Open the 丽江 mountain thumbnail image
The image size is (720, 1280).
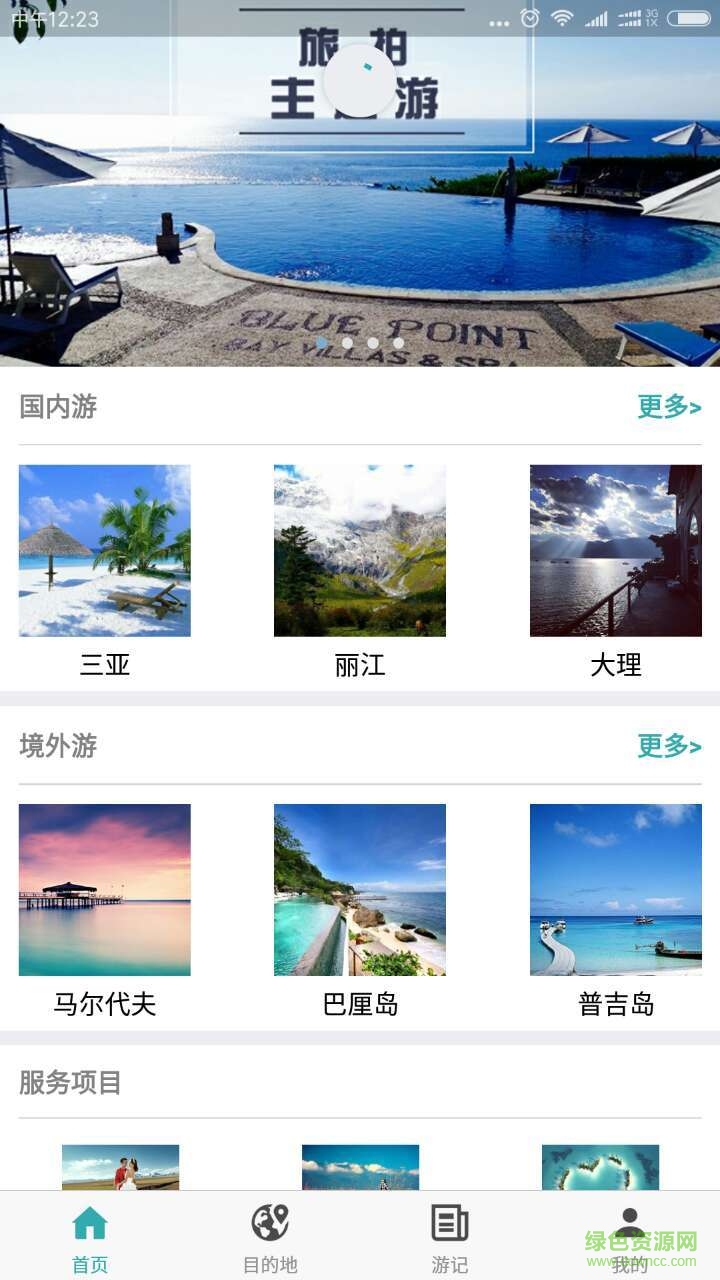[x=360, y=550]
